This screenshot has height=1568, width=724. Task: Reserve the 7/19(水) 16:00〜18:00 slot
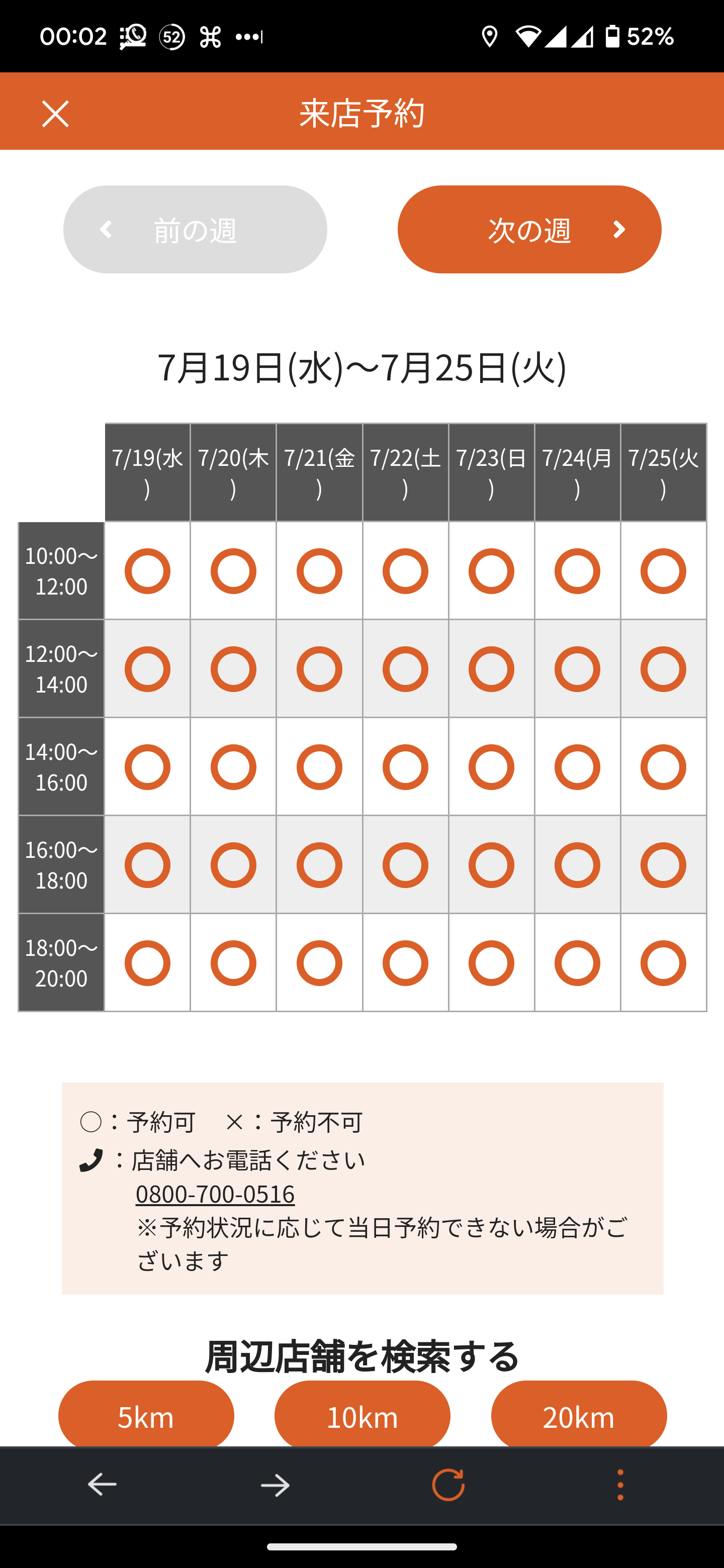pyautogui.click(x=147, y=864)
